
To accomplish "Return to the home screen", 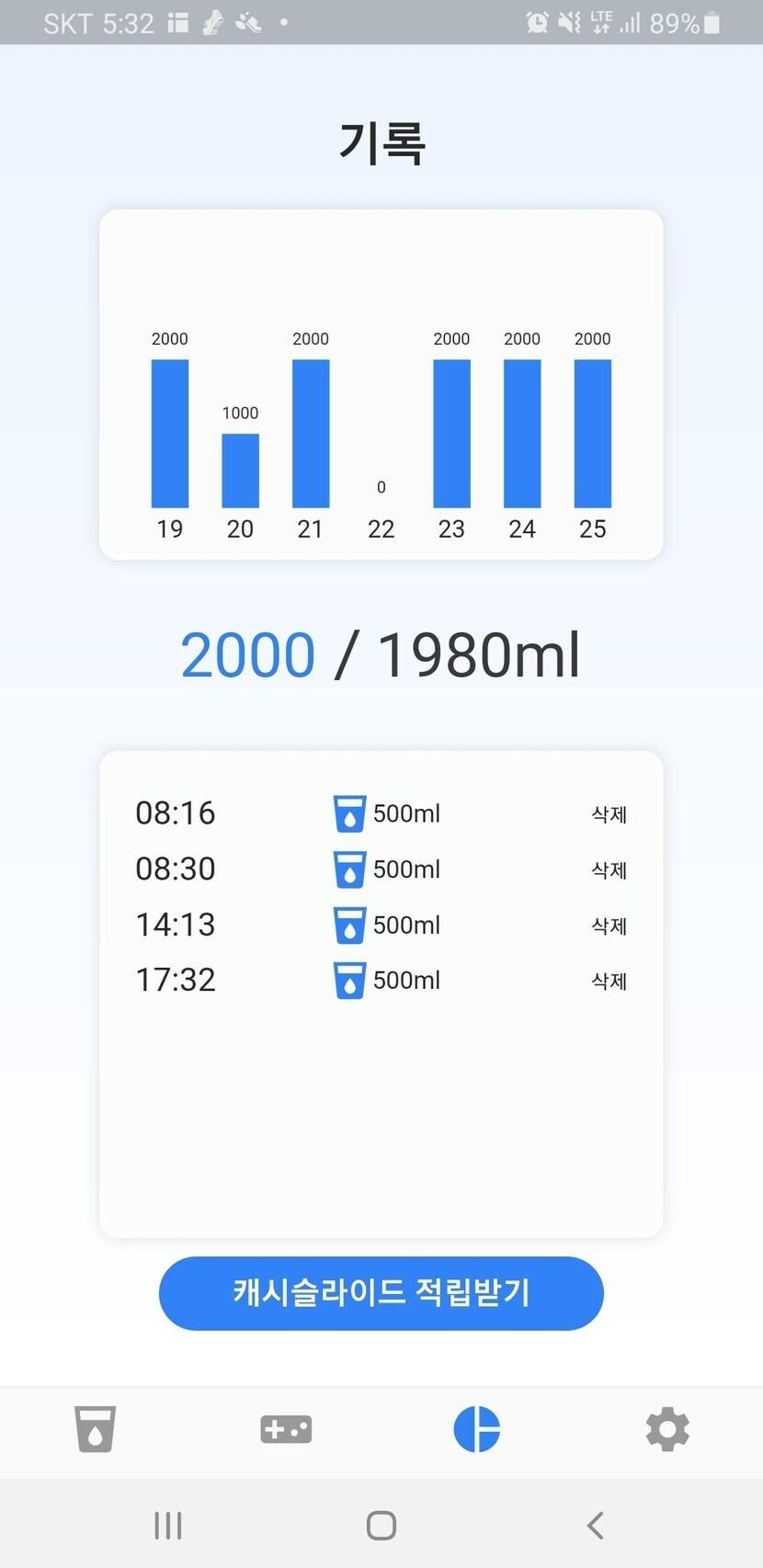I will click(381, 1526).
